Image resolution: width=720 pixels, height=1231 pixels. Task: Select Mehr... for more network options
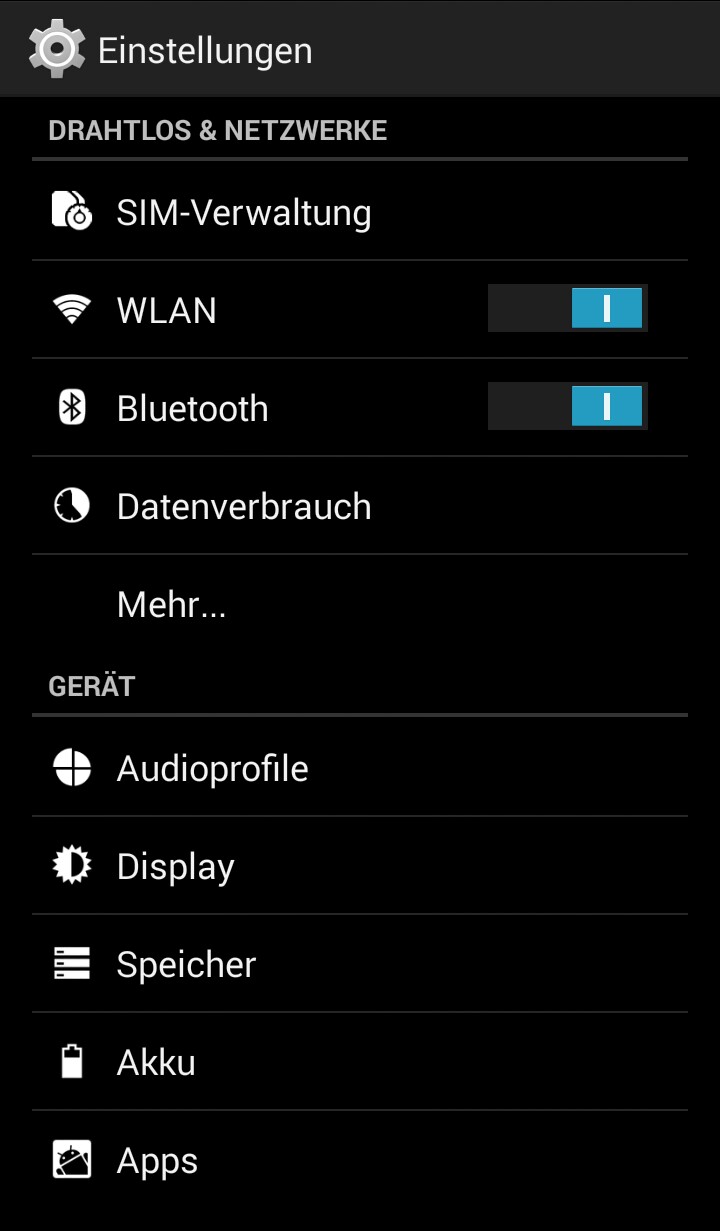171,604
